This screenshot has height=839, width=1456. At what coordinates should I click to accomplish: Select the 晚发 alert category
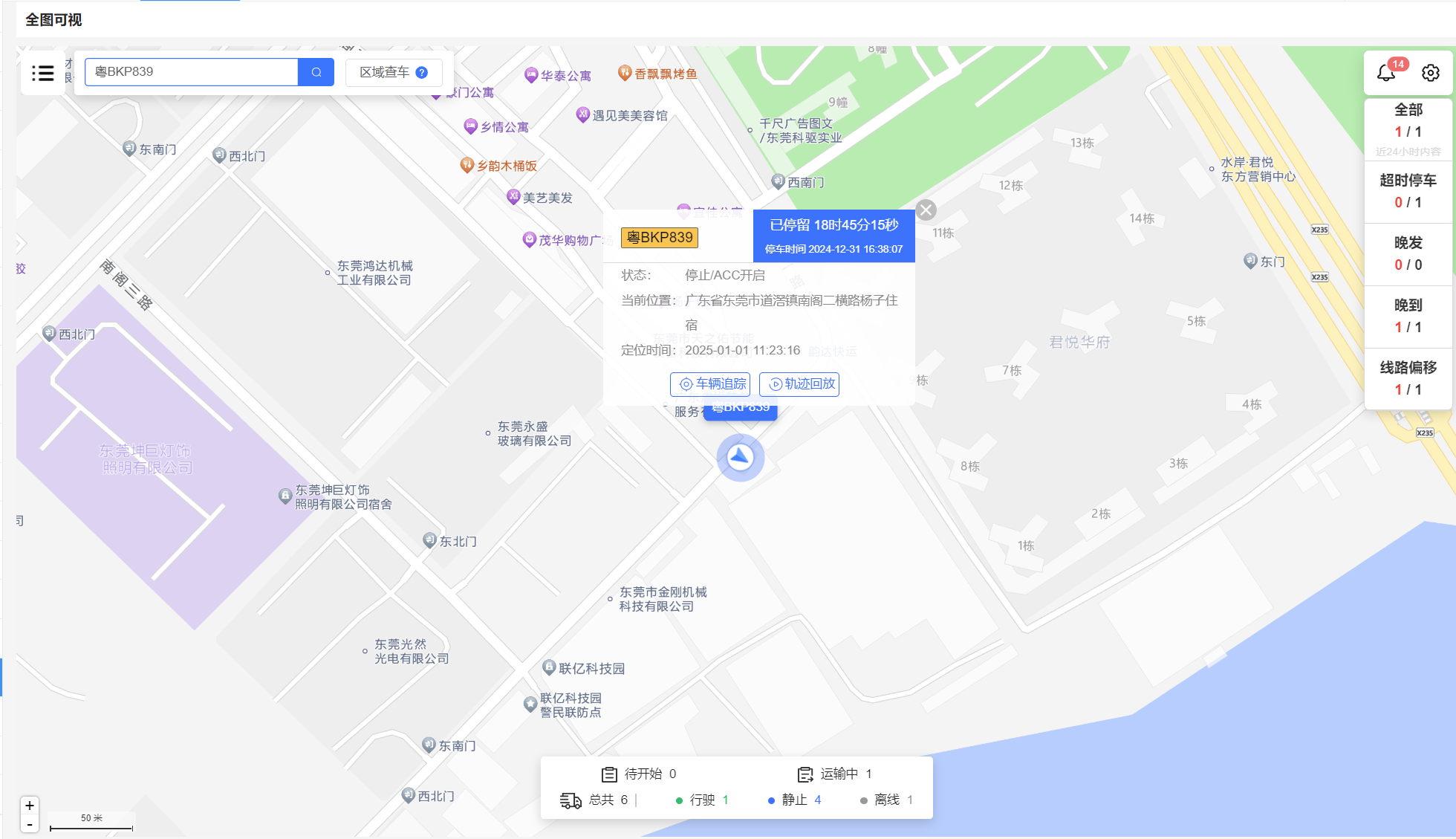(x=1408, y=253)
